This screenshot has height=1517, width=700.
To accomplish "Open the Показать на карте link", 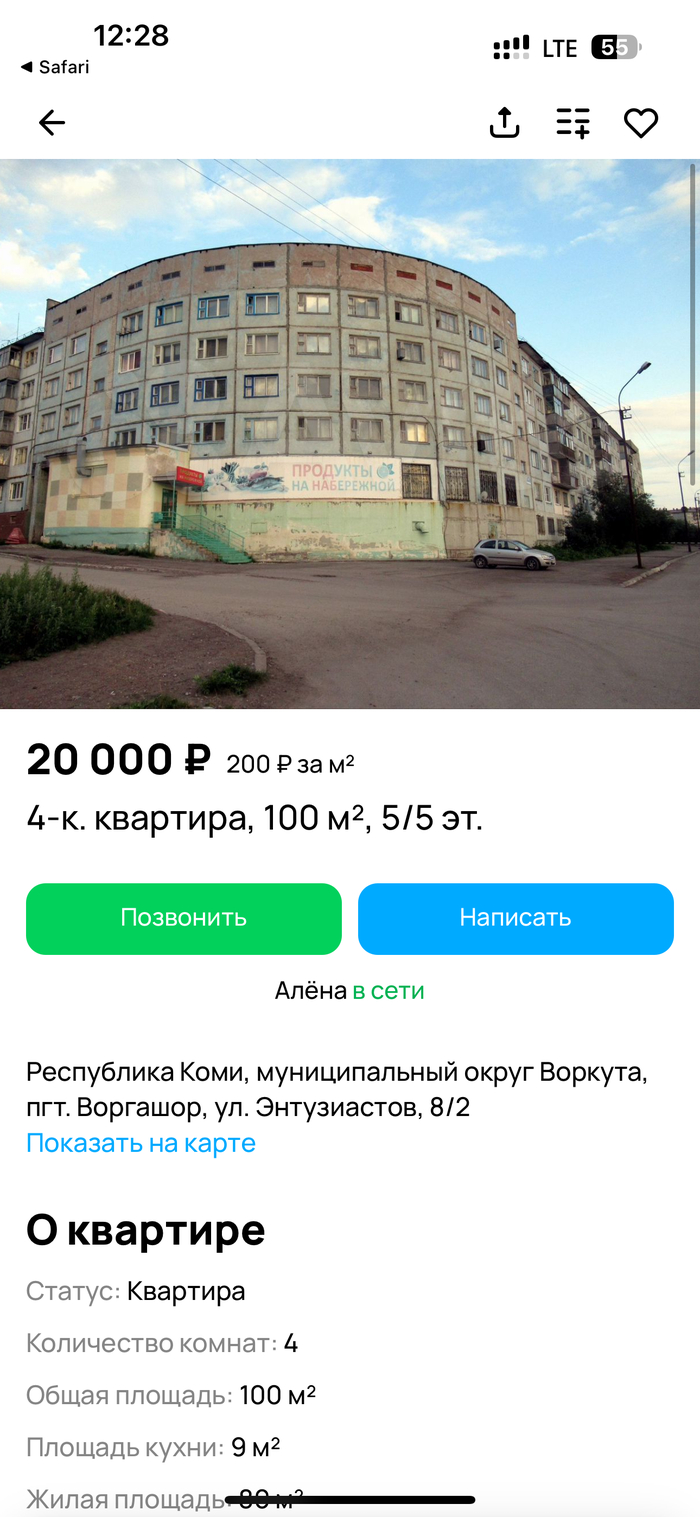I will 141,1143.
